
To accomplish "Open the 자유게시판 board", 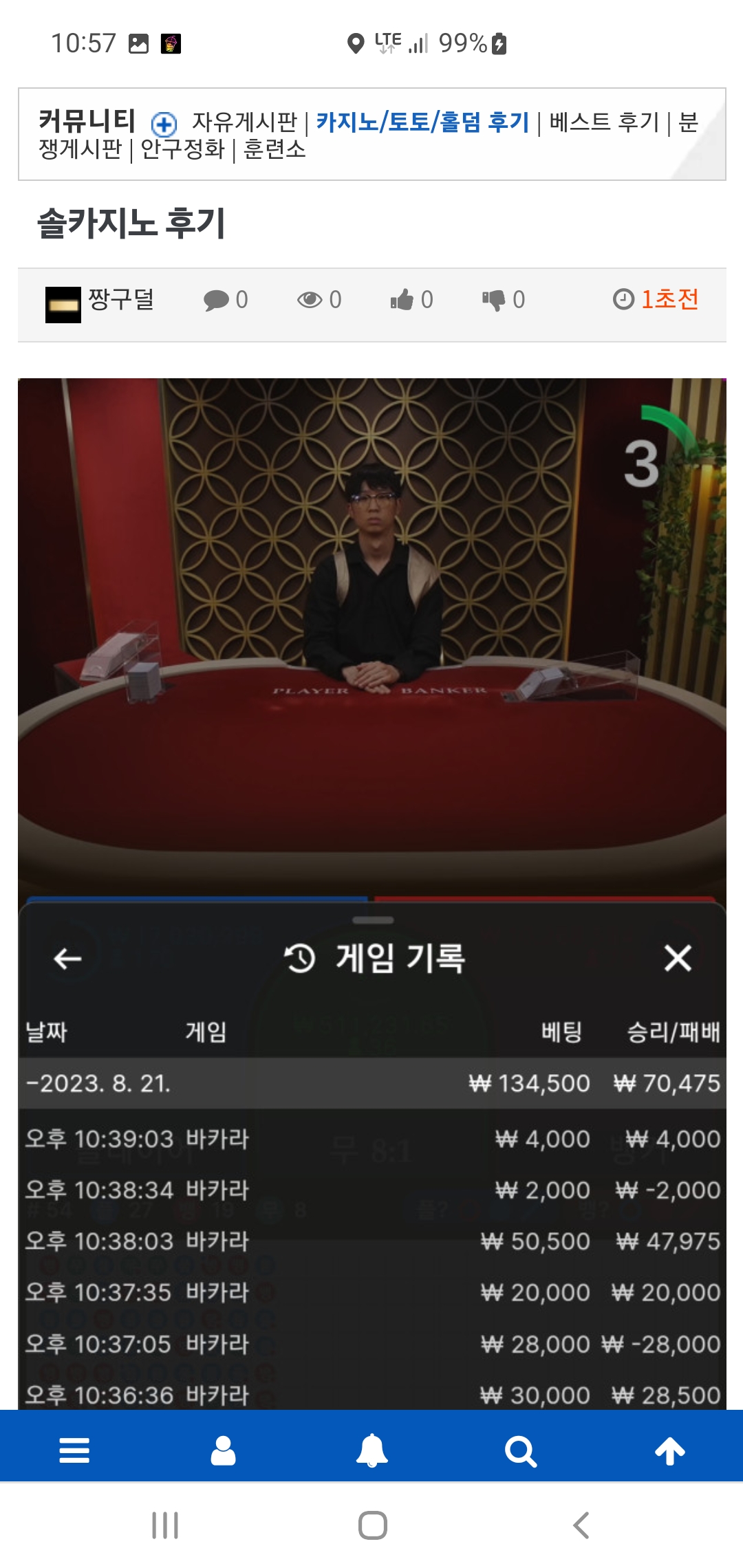I will pos(244,122).
